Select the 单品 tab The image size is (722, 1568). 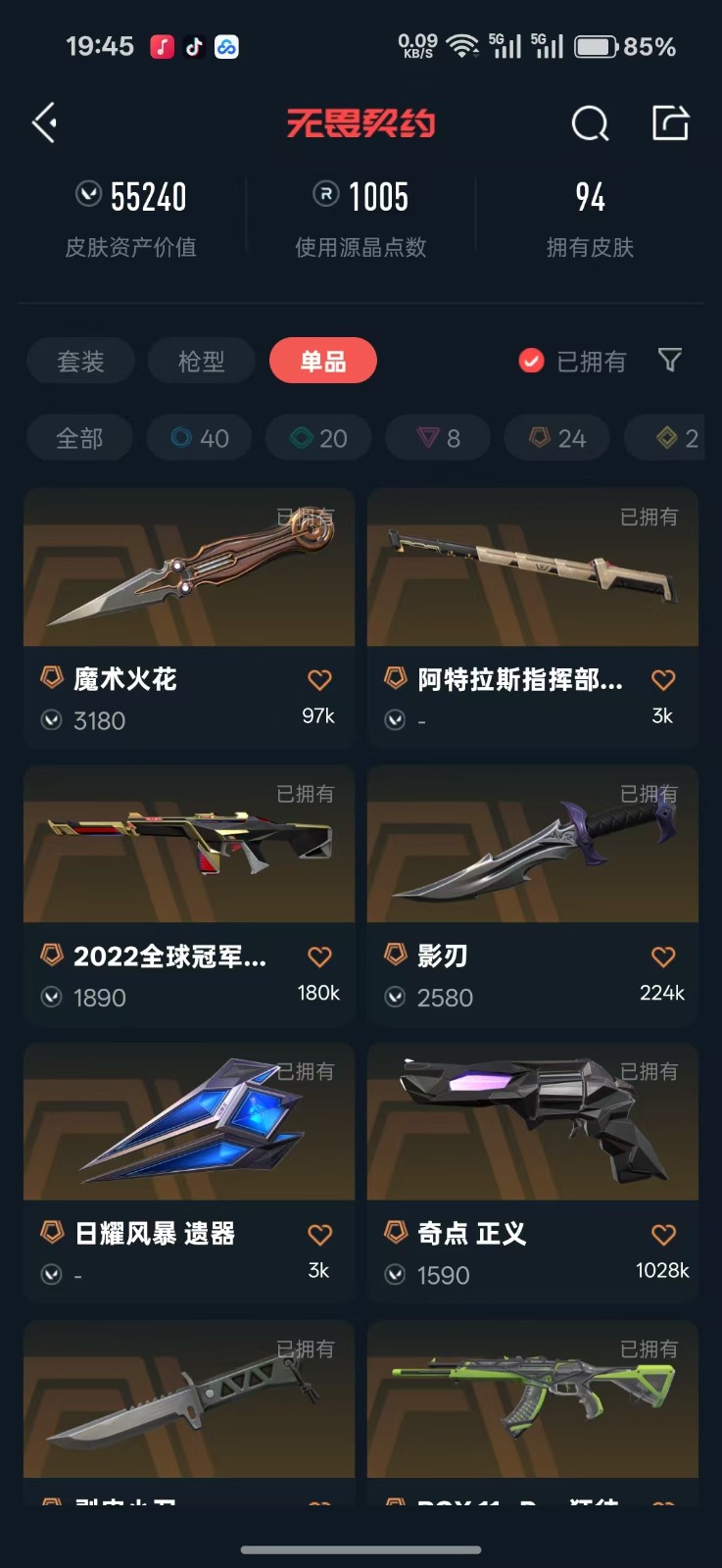click(322, 361)
